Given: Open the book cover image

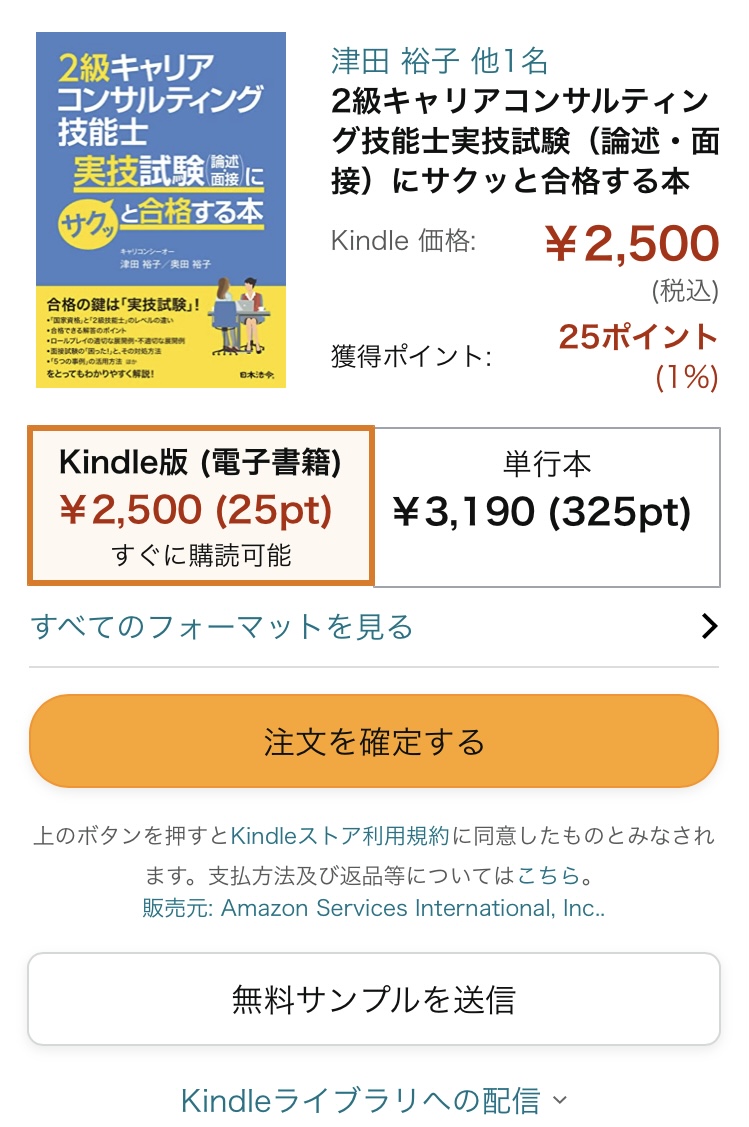Looking at the screenshot, I should [x=161, y=210].
